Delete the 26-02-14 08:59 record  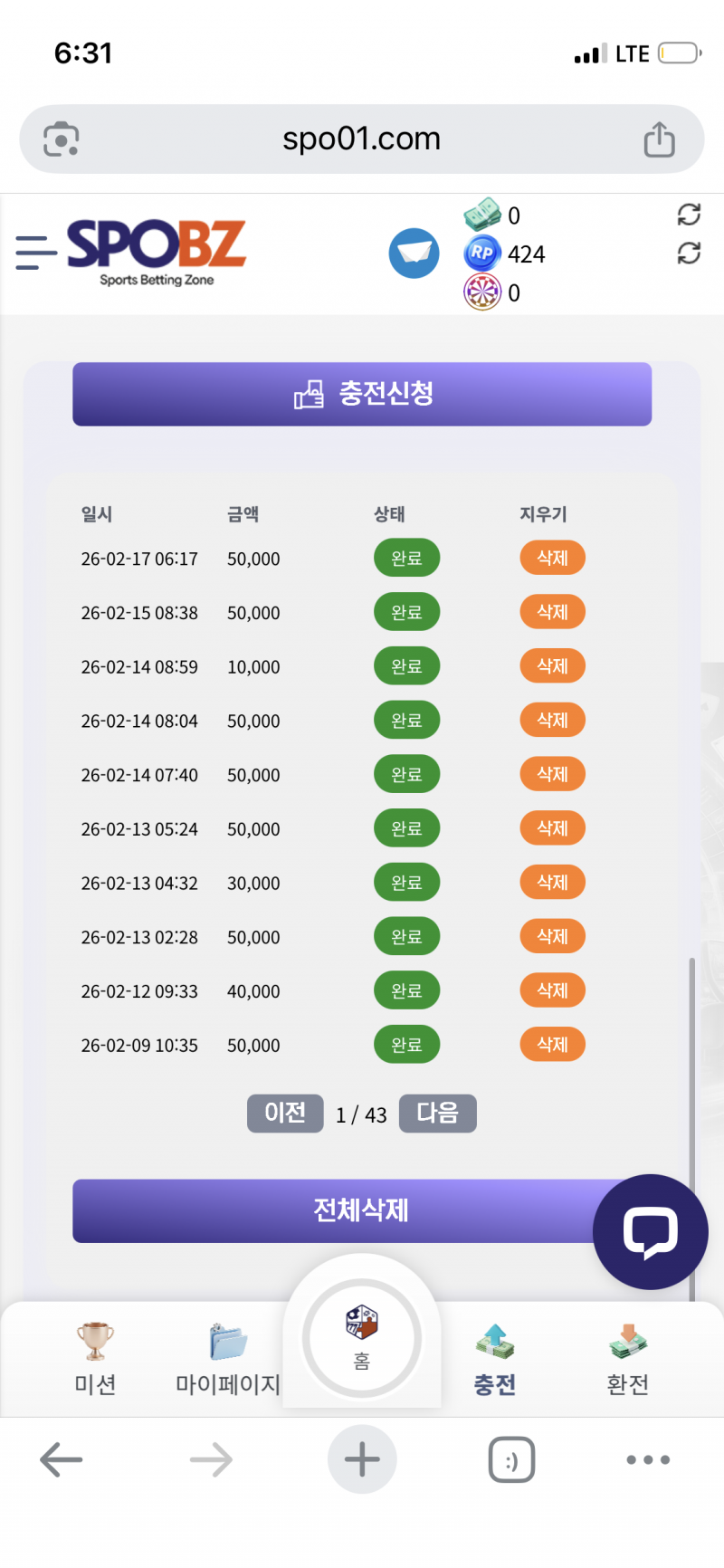552,666
